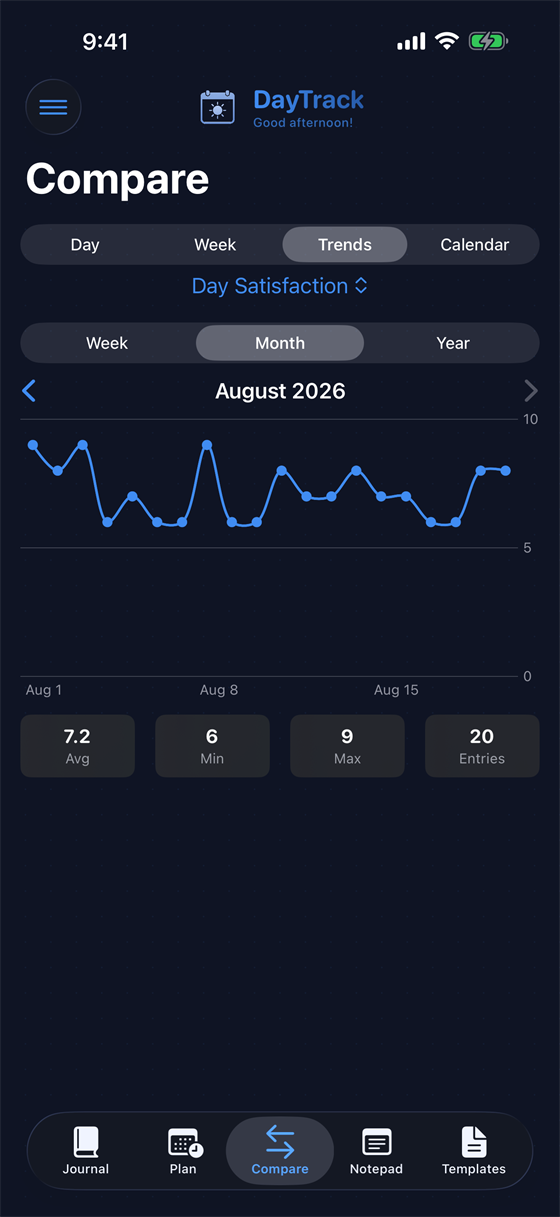Select the Week tab beside Day

(215, 245)
